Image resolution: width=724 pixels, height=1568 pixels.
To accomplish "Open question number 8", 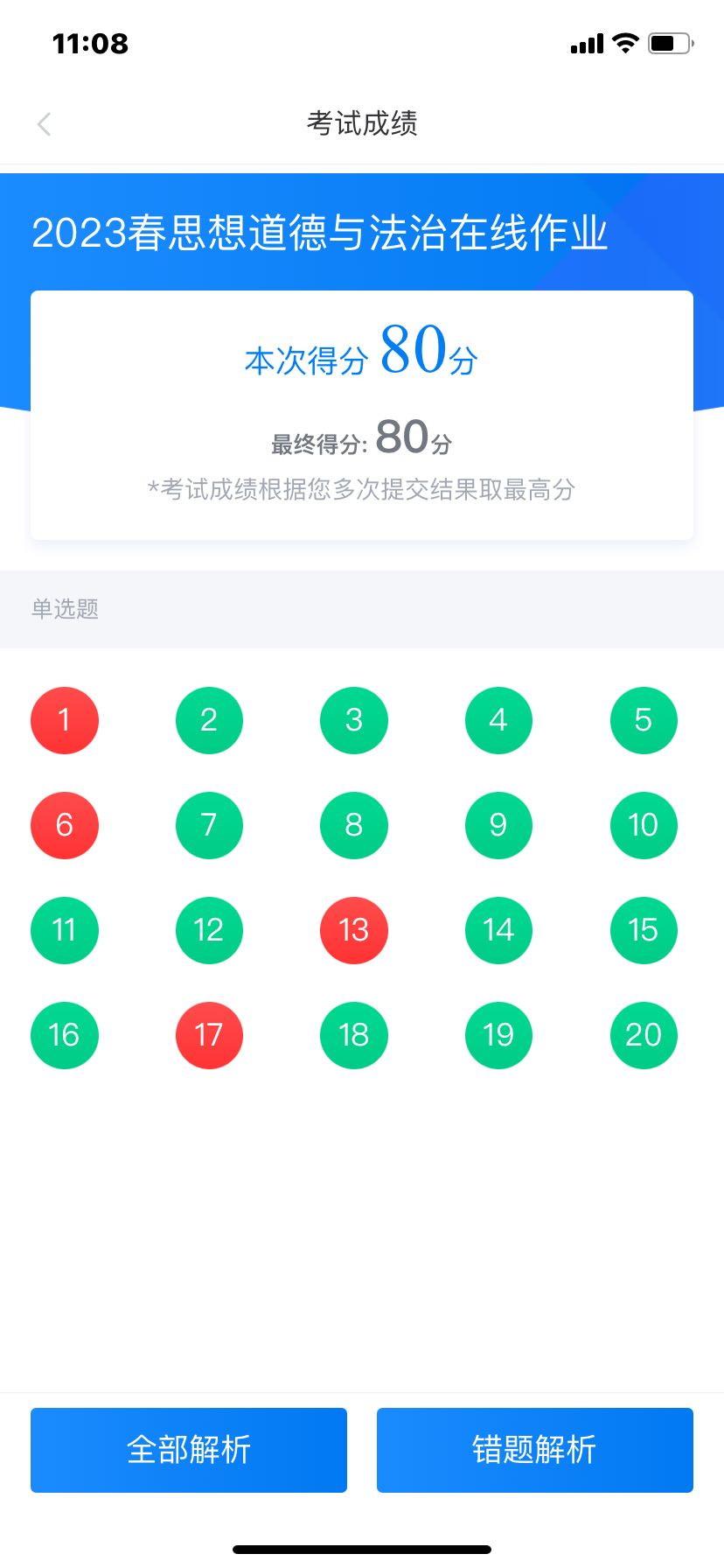I will 354,825.
